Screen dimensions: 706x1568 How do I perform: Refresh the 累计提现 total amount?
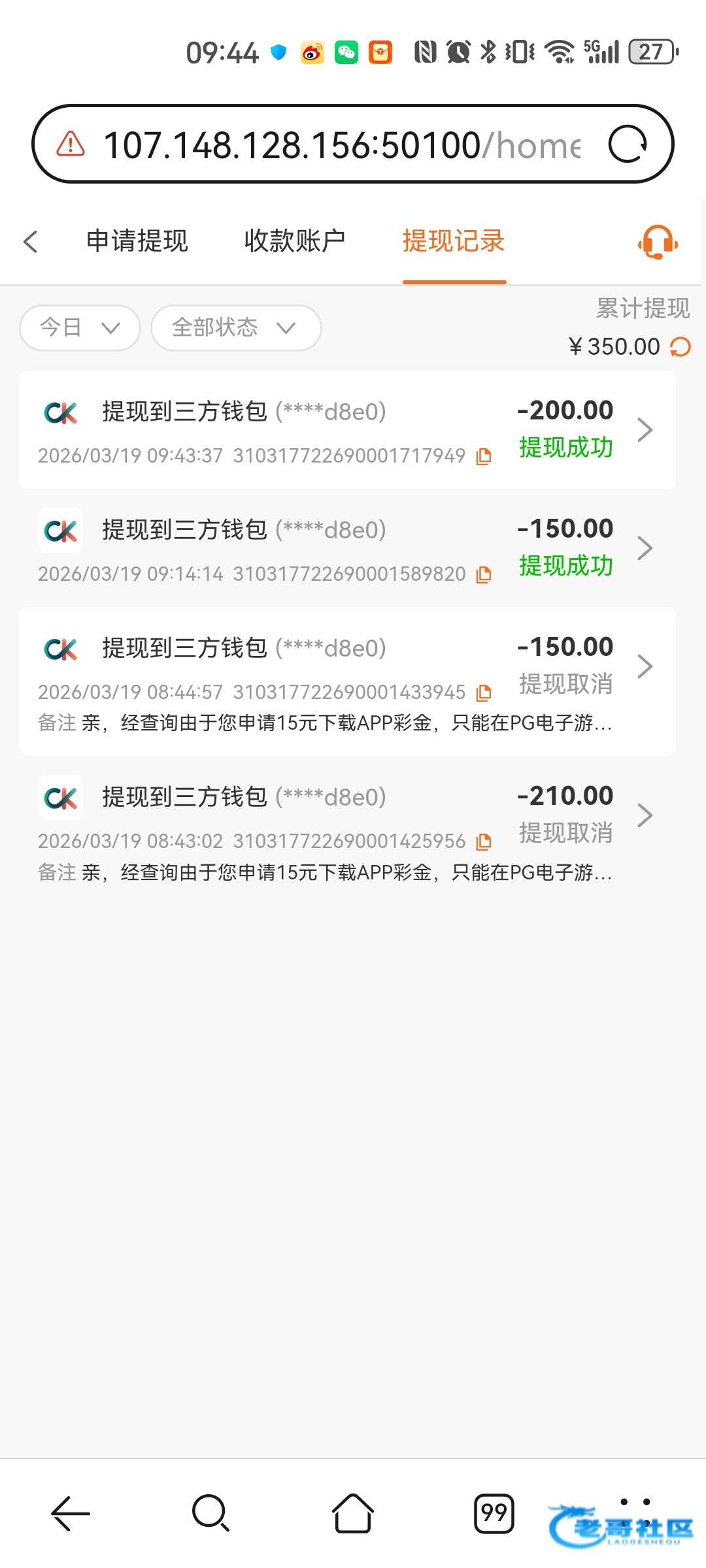(681, 347)
